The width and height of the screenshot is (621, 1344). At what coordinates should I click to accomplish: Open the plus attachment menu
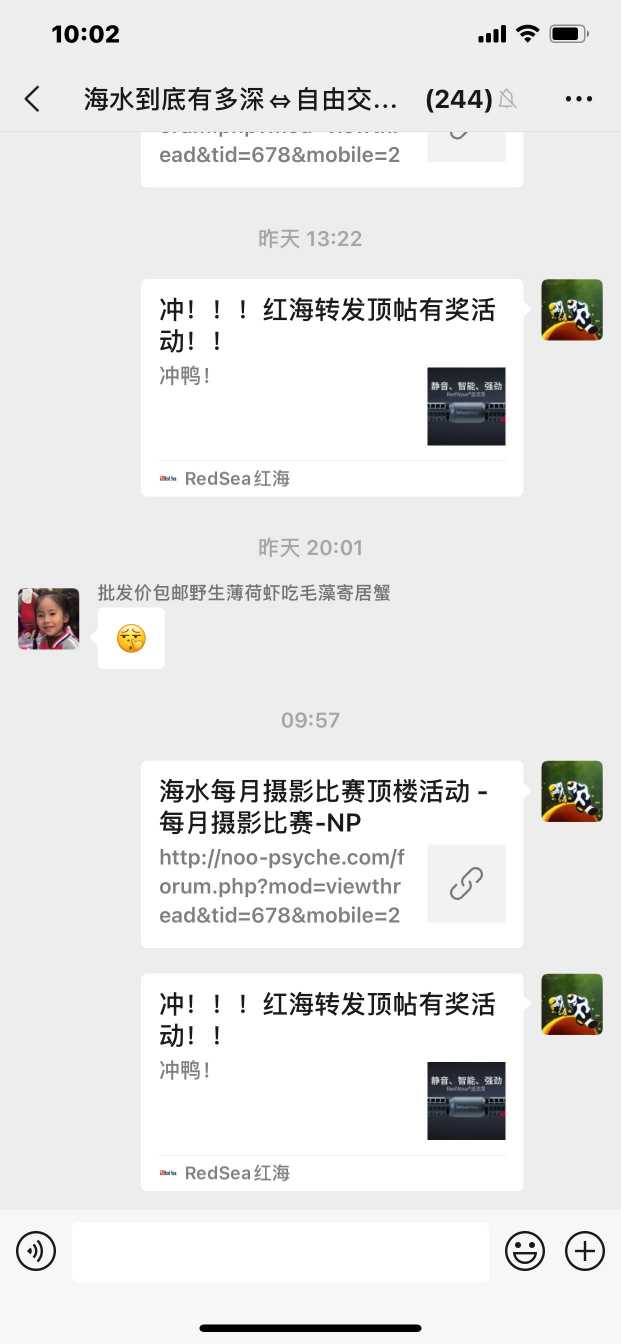click(x=585, y=1251)
